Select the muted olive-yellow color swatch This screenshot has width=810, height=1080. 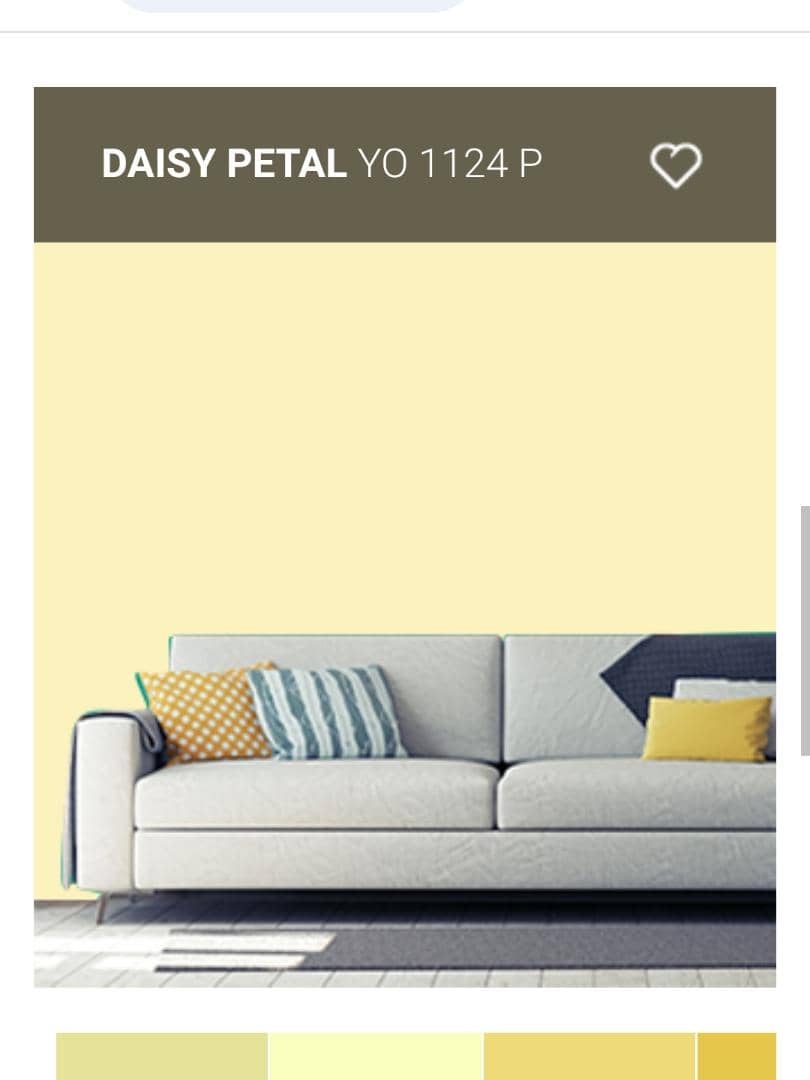(161, 1056)
